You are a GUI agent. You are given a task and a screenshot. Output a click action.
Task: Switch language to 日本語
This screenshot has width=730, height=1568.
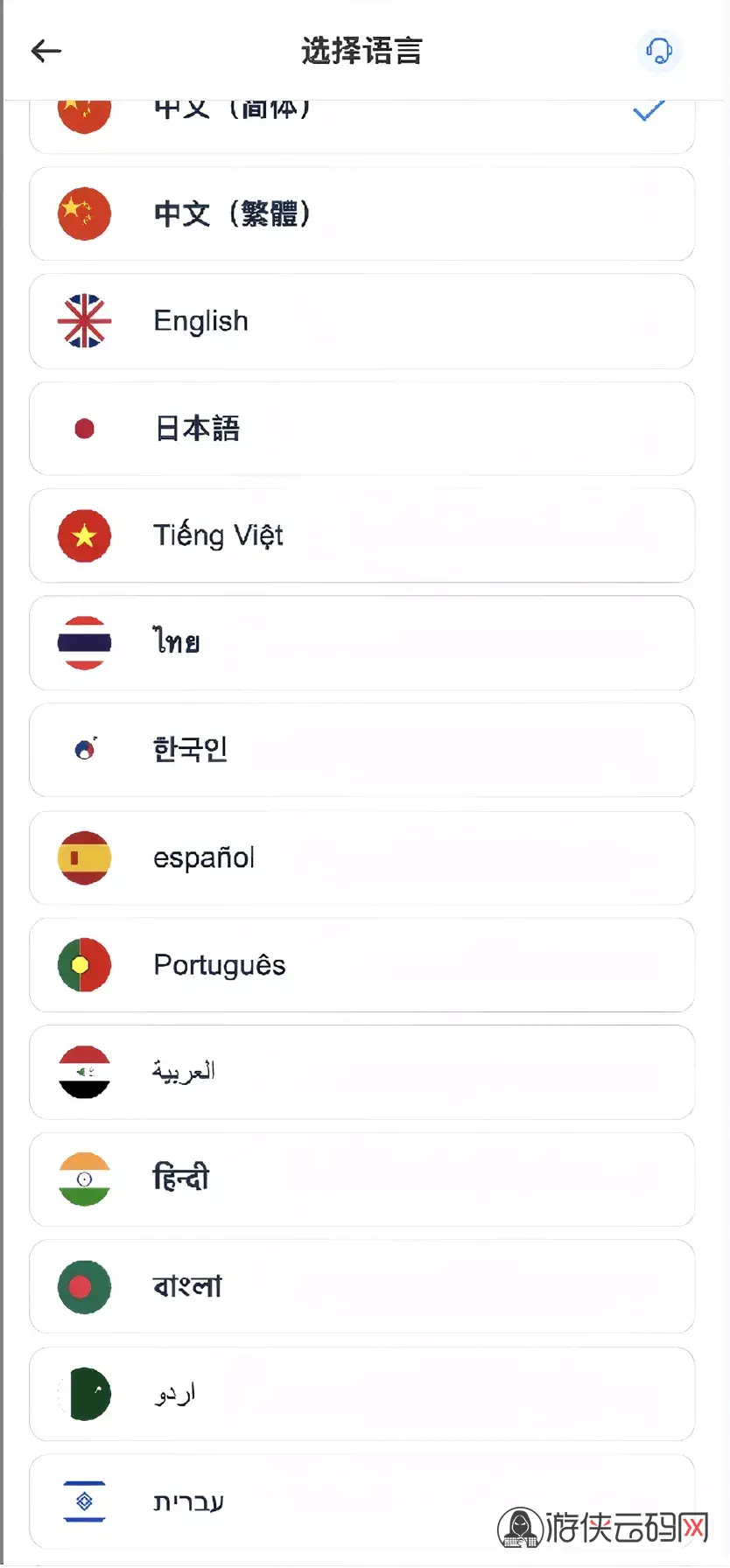coord(361,429)
